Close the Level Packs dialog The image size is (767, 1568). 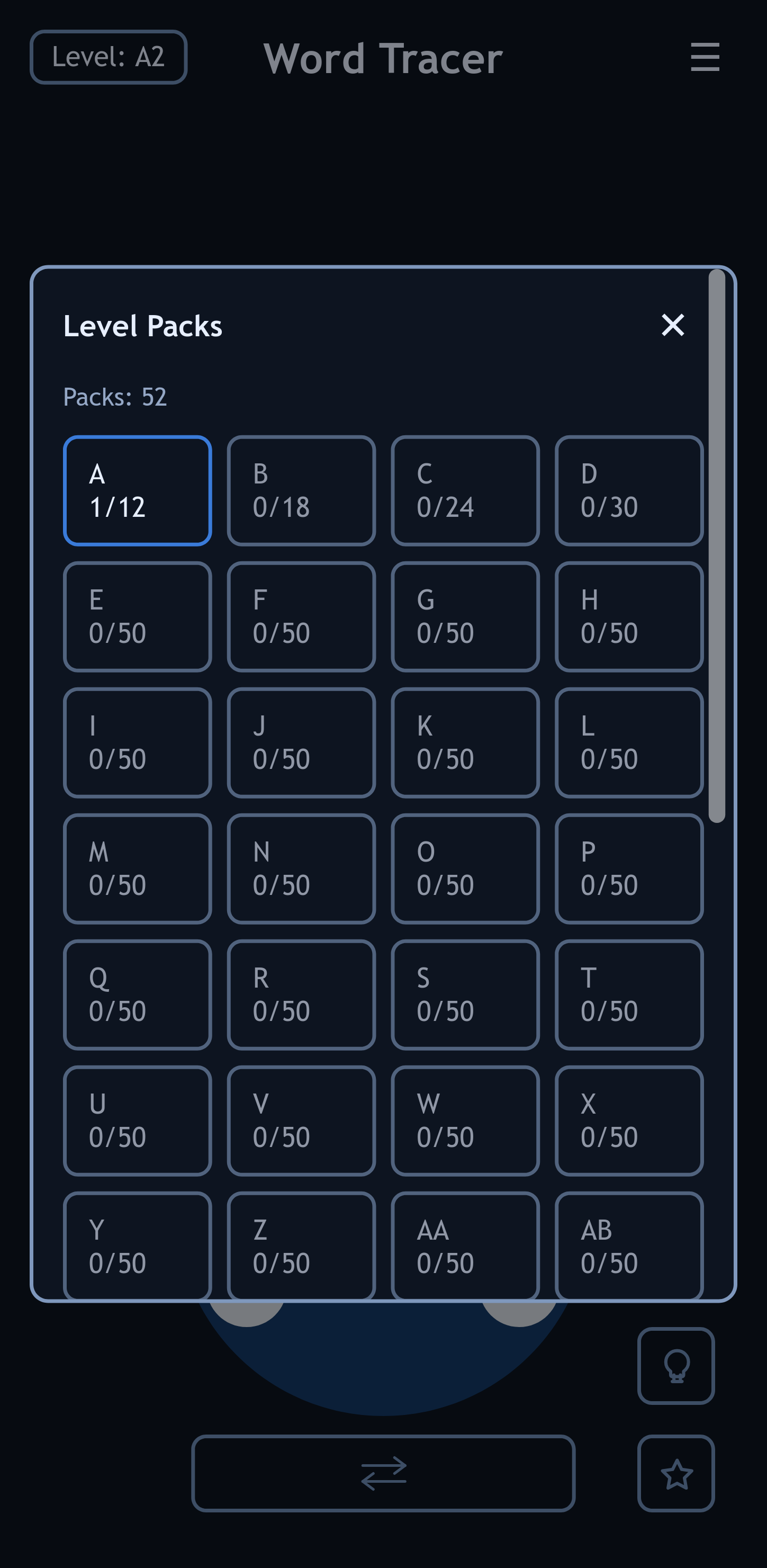point(672,325)
